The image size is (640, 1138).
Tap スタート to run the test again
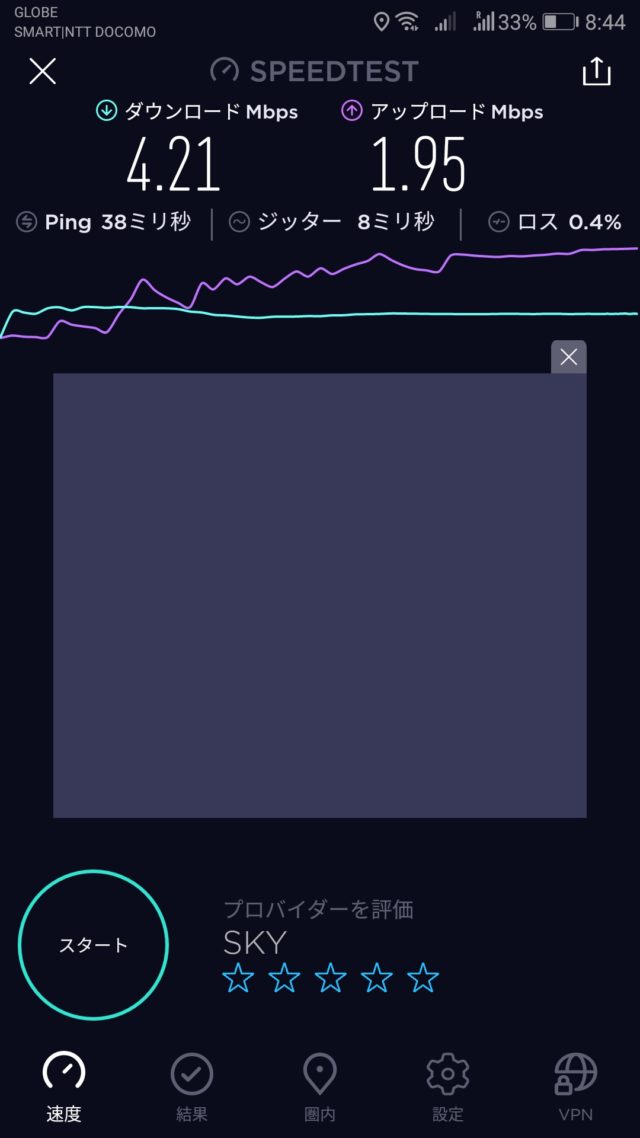[93, 945]
